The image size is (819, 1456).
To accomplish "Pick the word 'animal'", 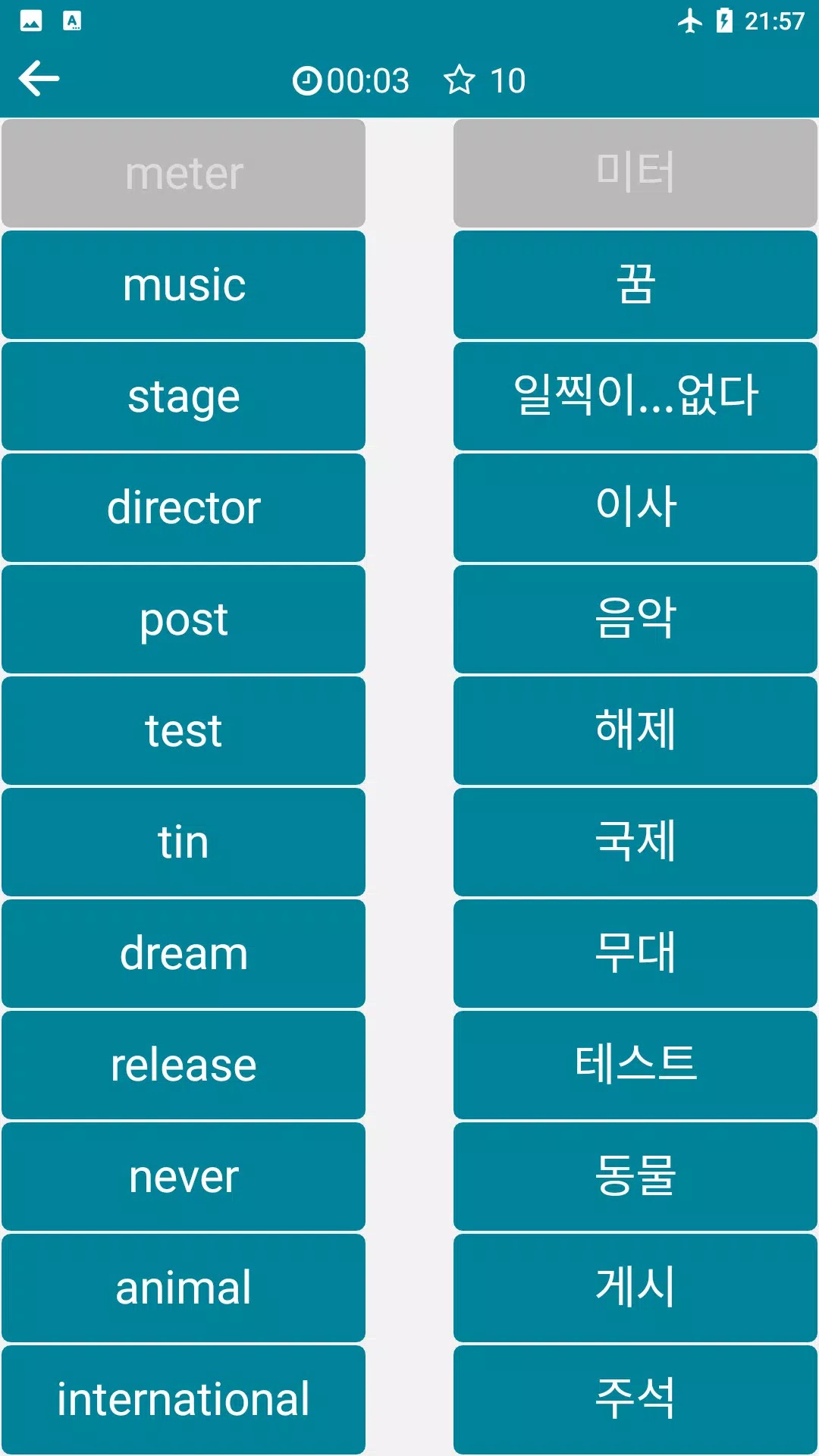I will [x=184, y=1288].
